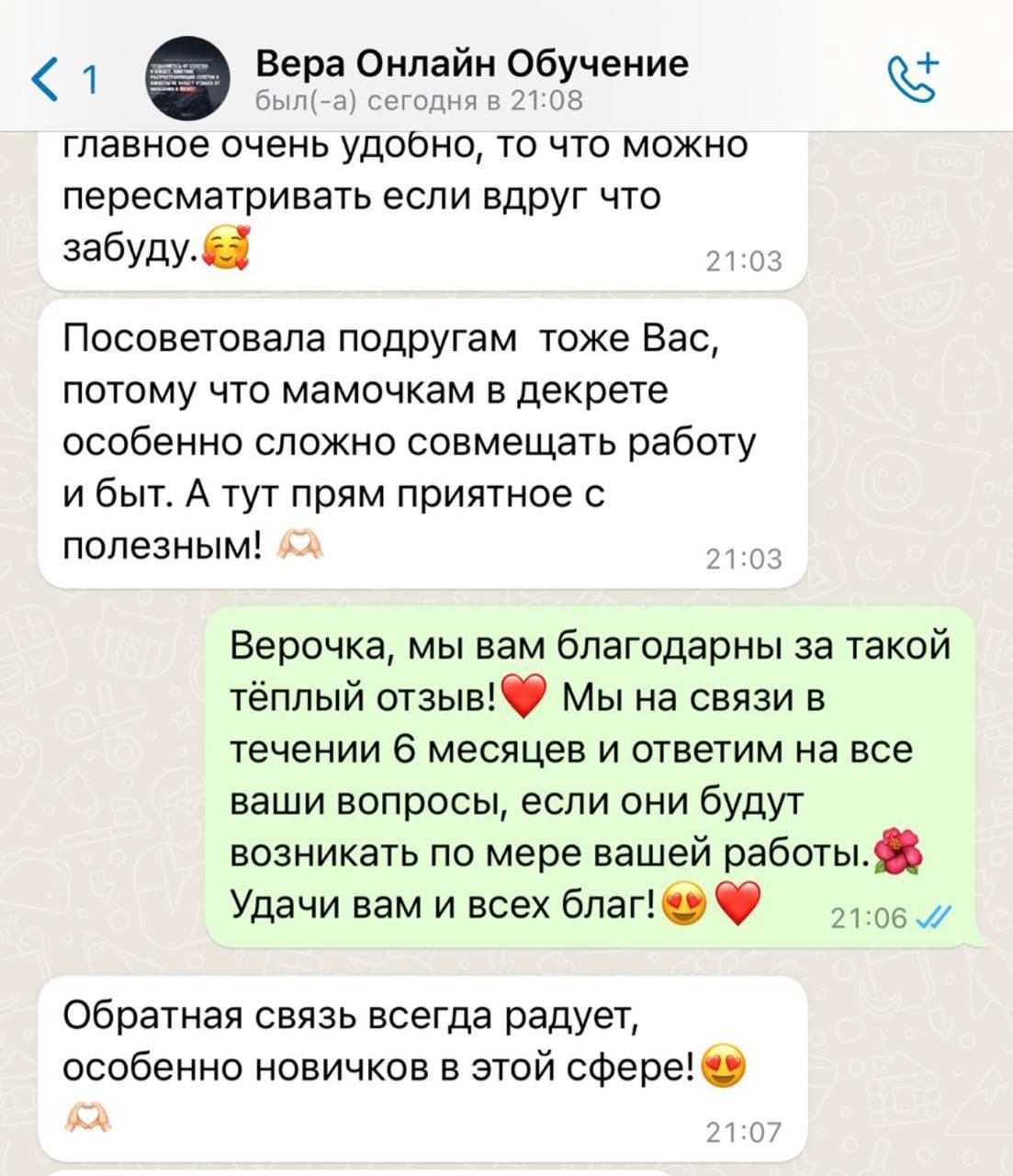
Task: Start a call with Вера Онлайн Обучение
Action: click(913, 78)
